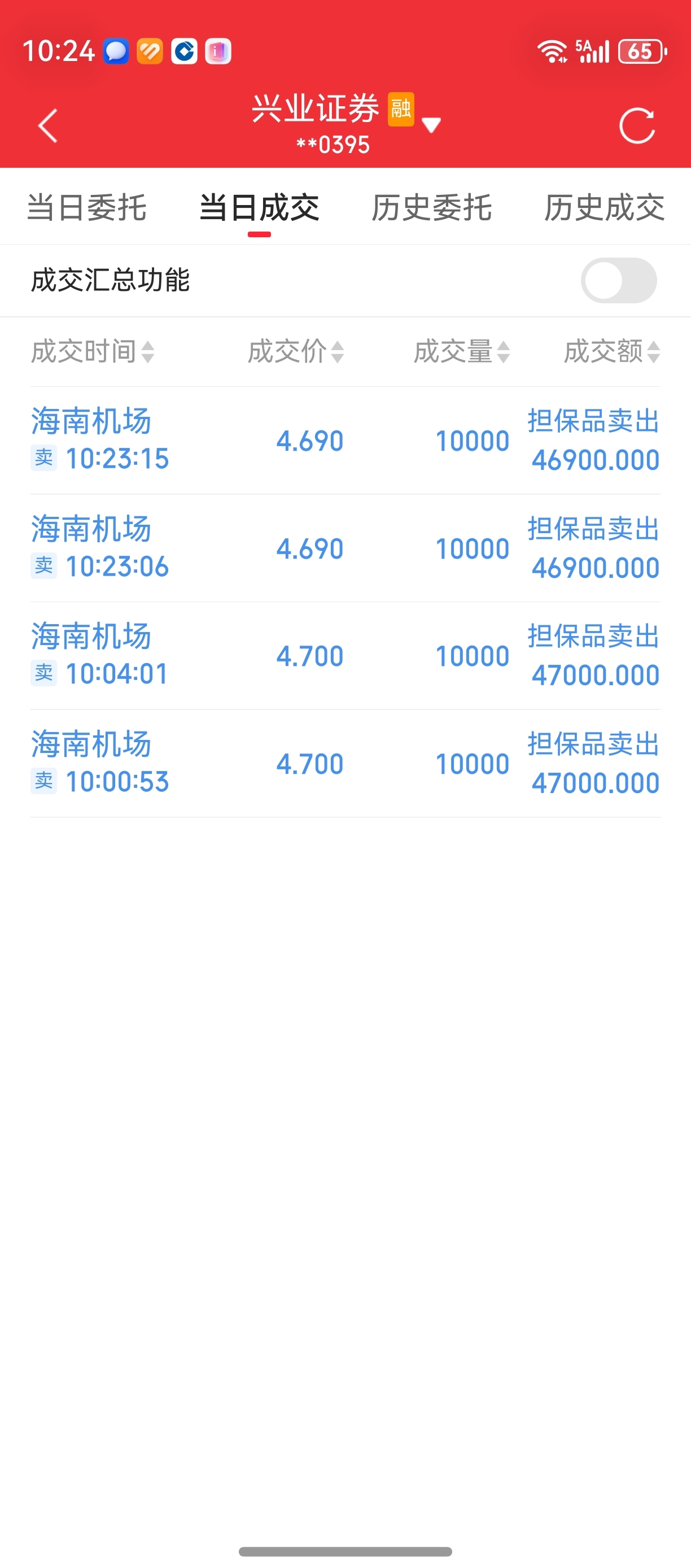Refresh the trade list
The height and width of the screenshot is (1568, 691).
pyautogui.click(x=637, y=126)
